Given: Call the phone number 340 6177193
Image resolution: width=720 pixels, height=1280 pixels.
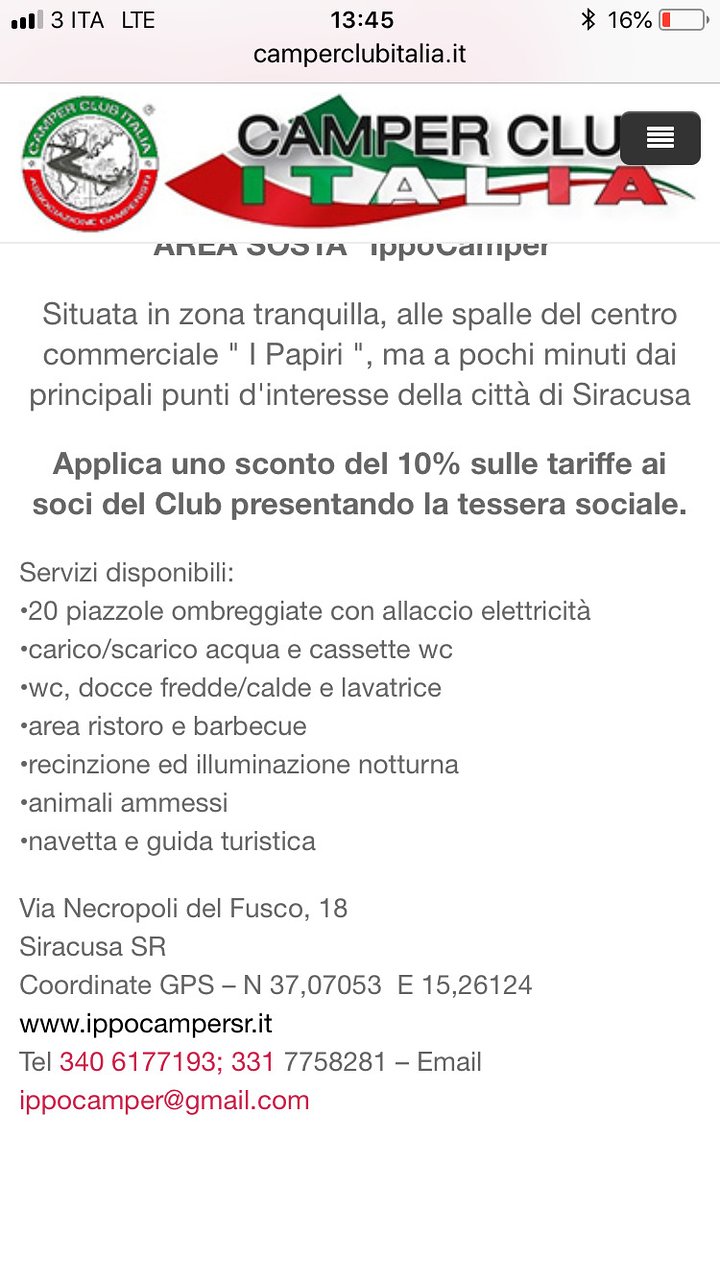Looking at the screenshot, I should pos(138,1062).
